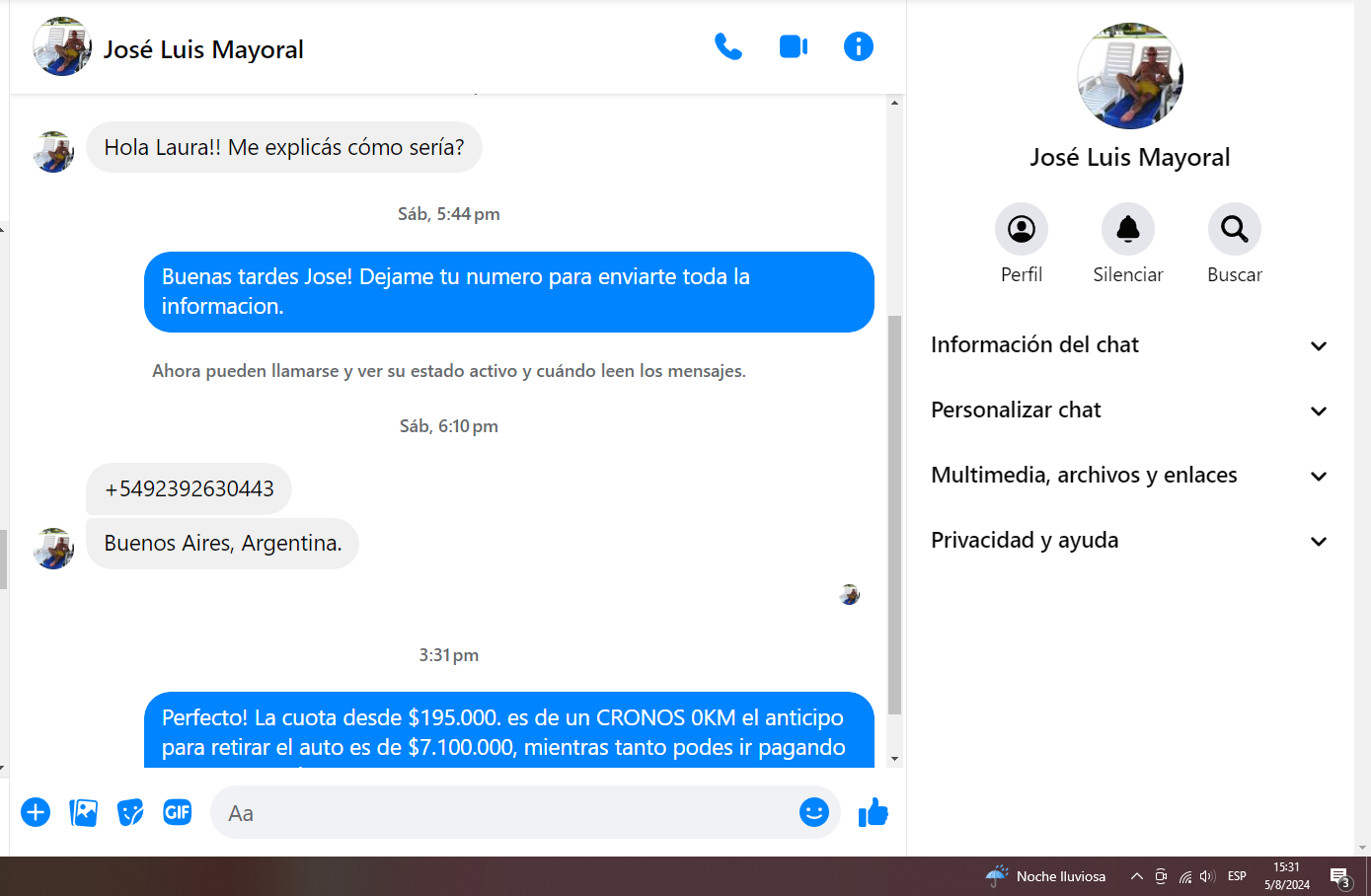Image resolution: width=1371 pixels, height=896 pixels.
Task: Open the emoji picker
Action: click(813, 812)
